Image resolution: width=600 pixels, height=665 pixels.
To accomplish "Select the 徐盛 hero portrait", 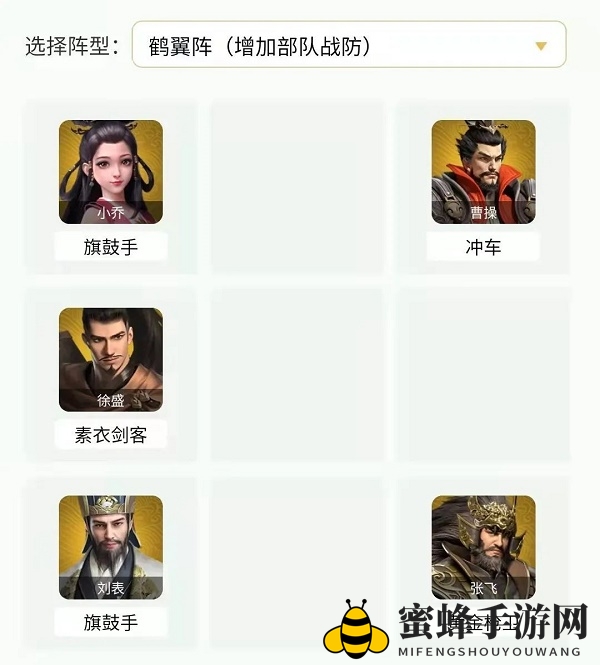I will pyautogui.click(x=111, y=359).
